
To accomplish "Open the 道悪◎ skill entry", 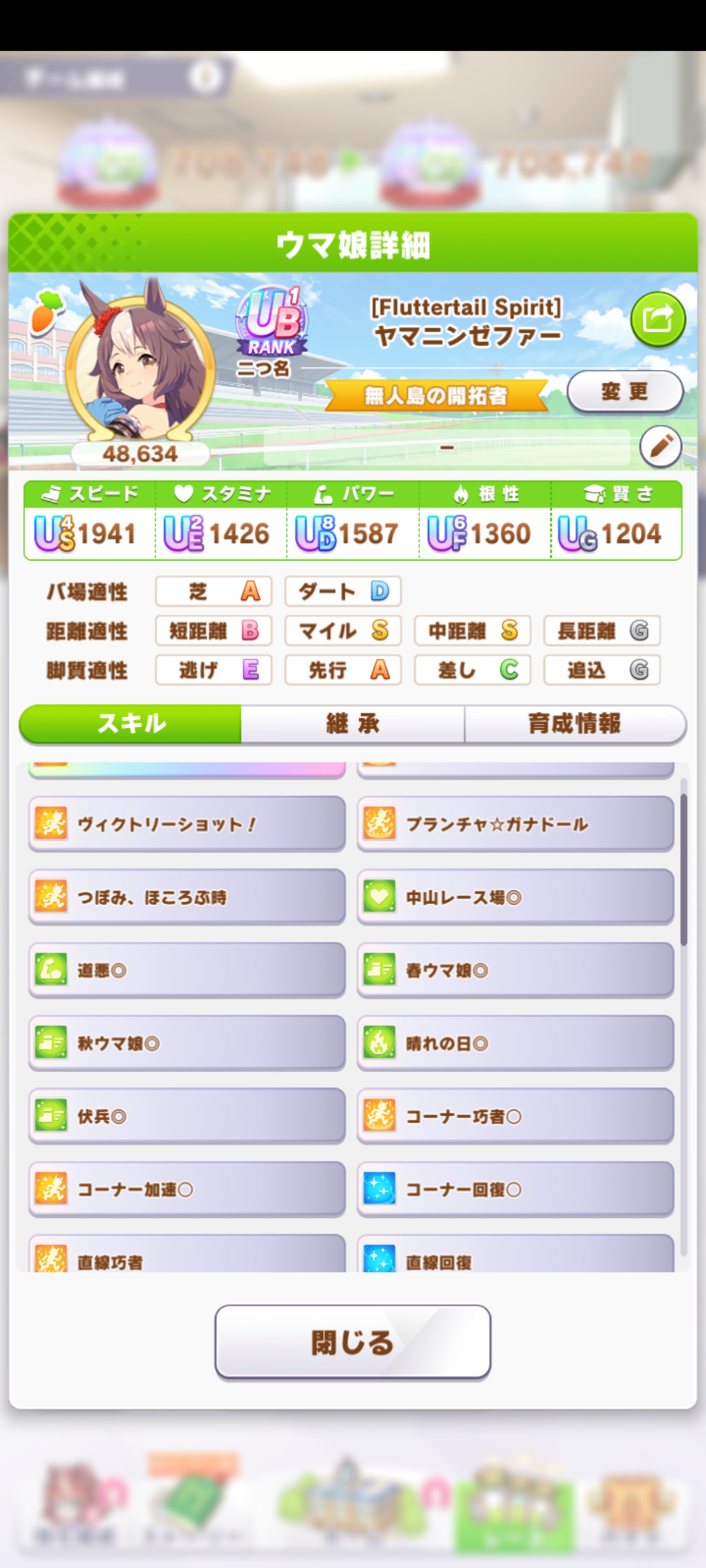I will click(x=186, y=970).
